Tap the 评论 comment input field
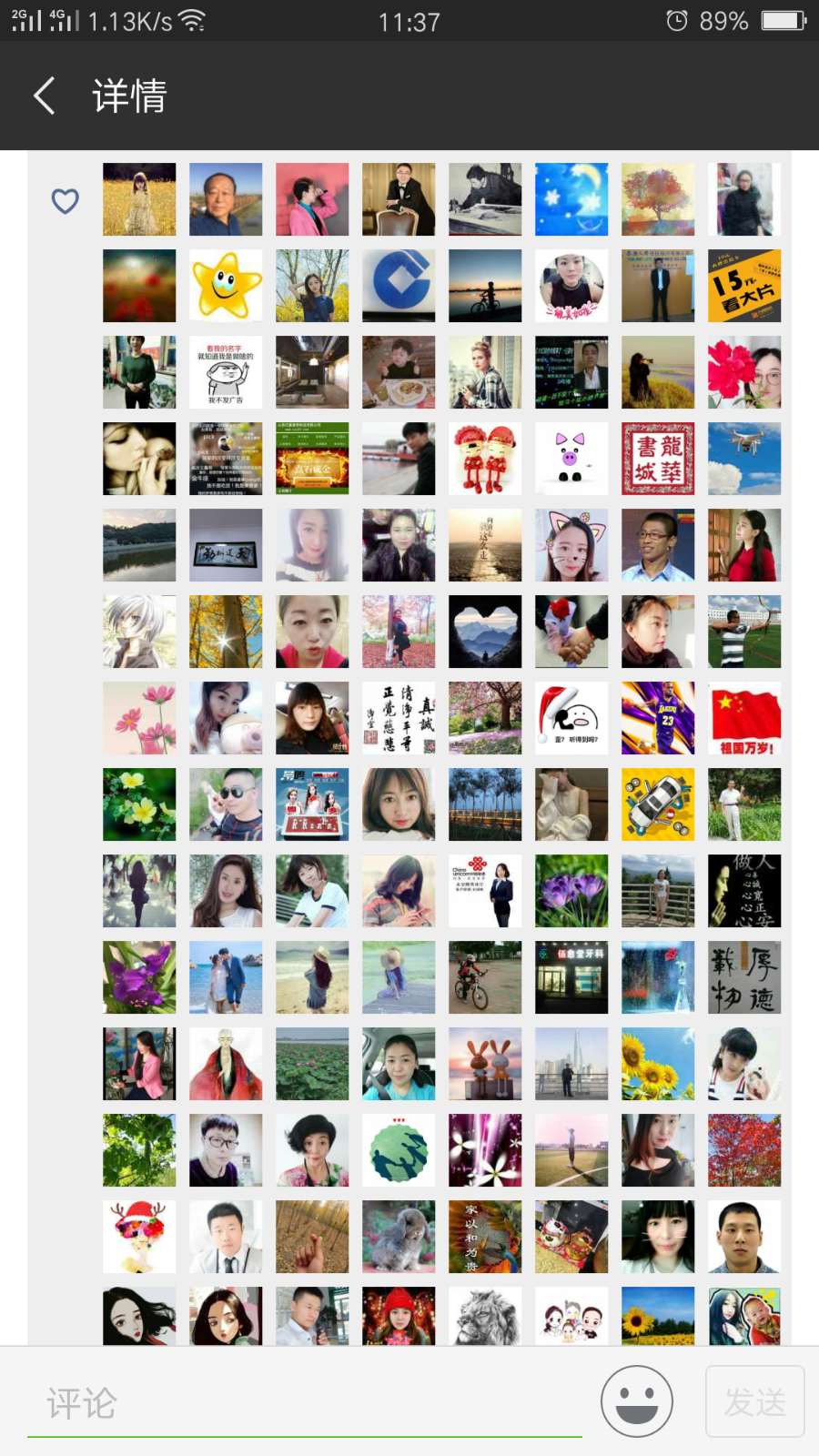The image size is (819, 1456). point(305,1403)
